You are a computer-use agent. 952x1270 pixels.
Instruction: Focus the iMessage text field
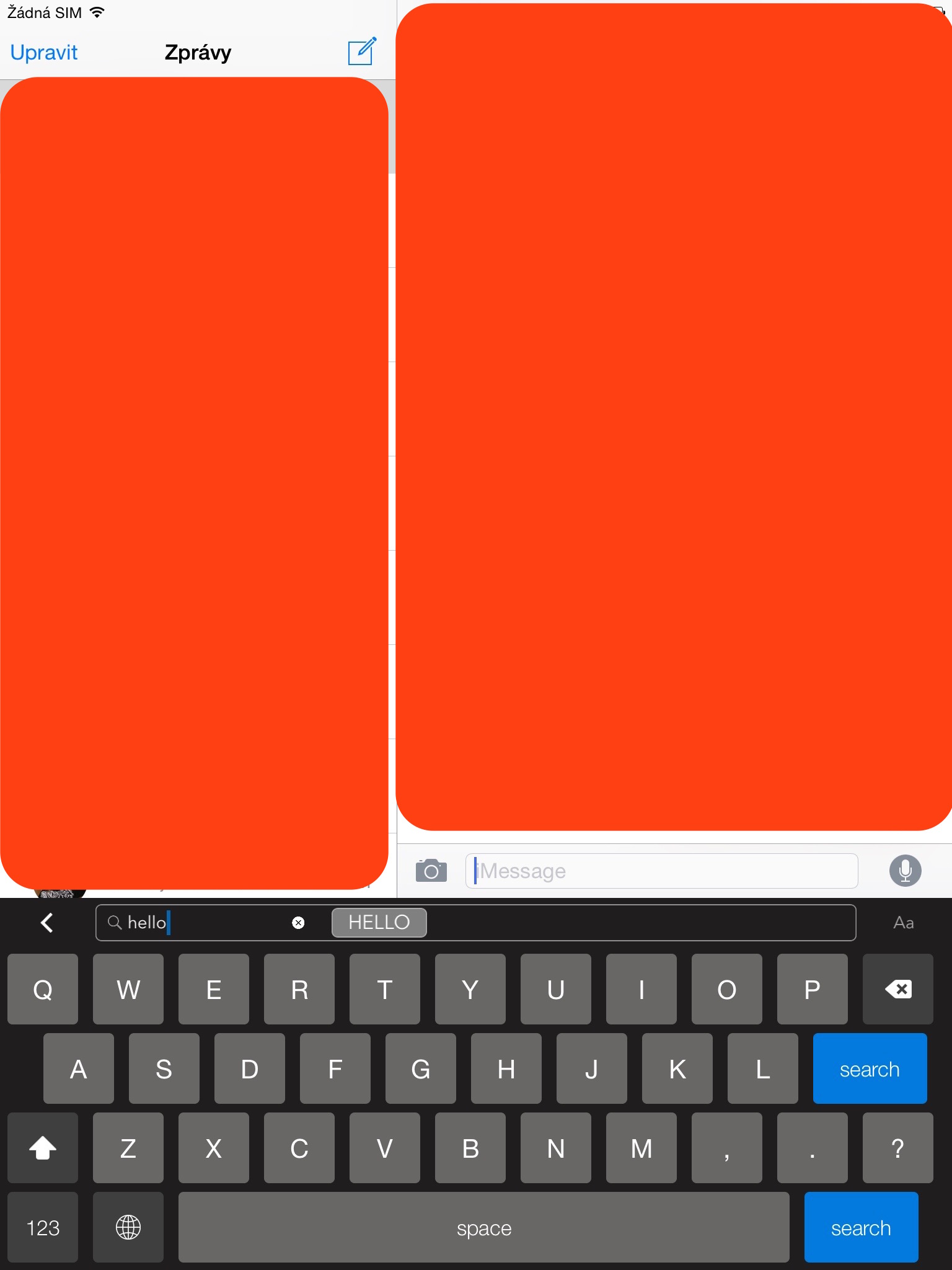[x=661, y=871]
